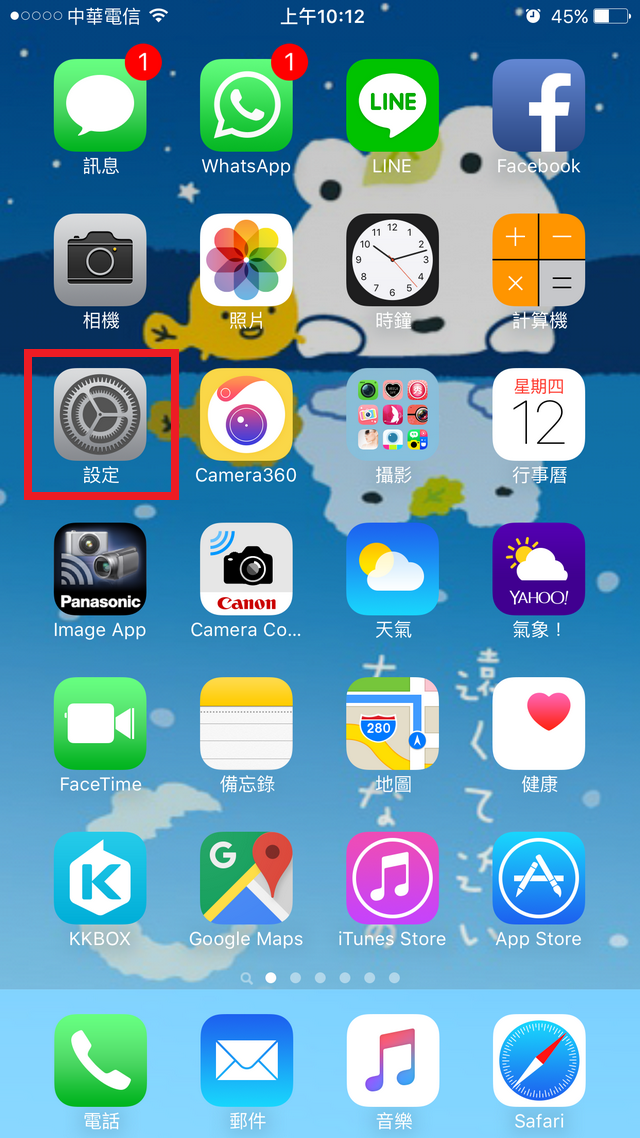The width and height of the screenshot is (640, 1138).
Task: Launch Google Maps
Action: (246, 878)
